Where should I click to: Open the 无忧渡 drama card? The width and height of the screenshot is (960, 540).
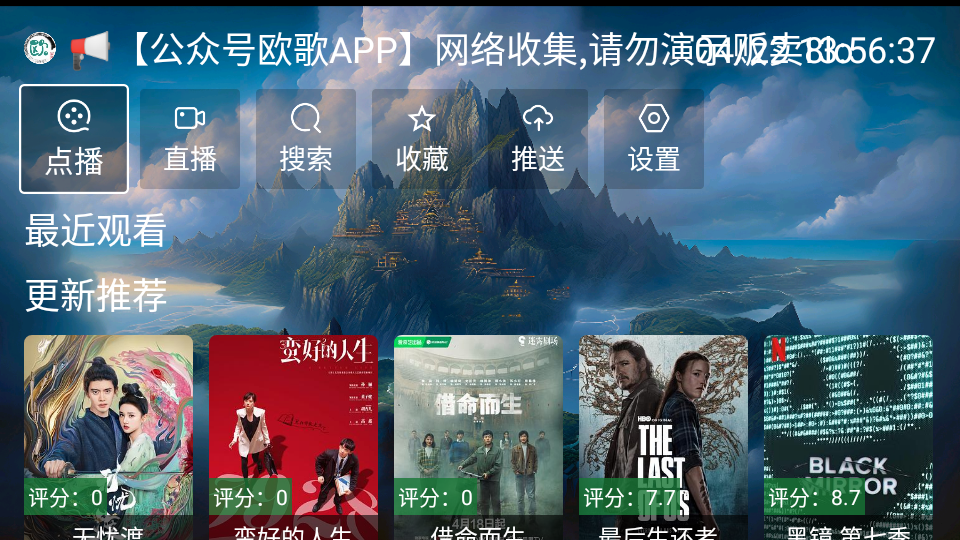pos(108,430)
